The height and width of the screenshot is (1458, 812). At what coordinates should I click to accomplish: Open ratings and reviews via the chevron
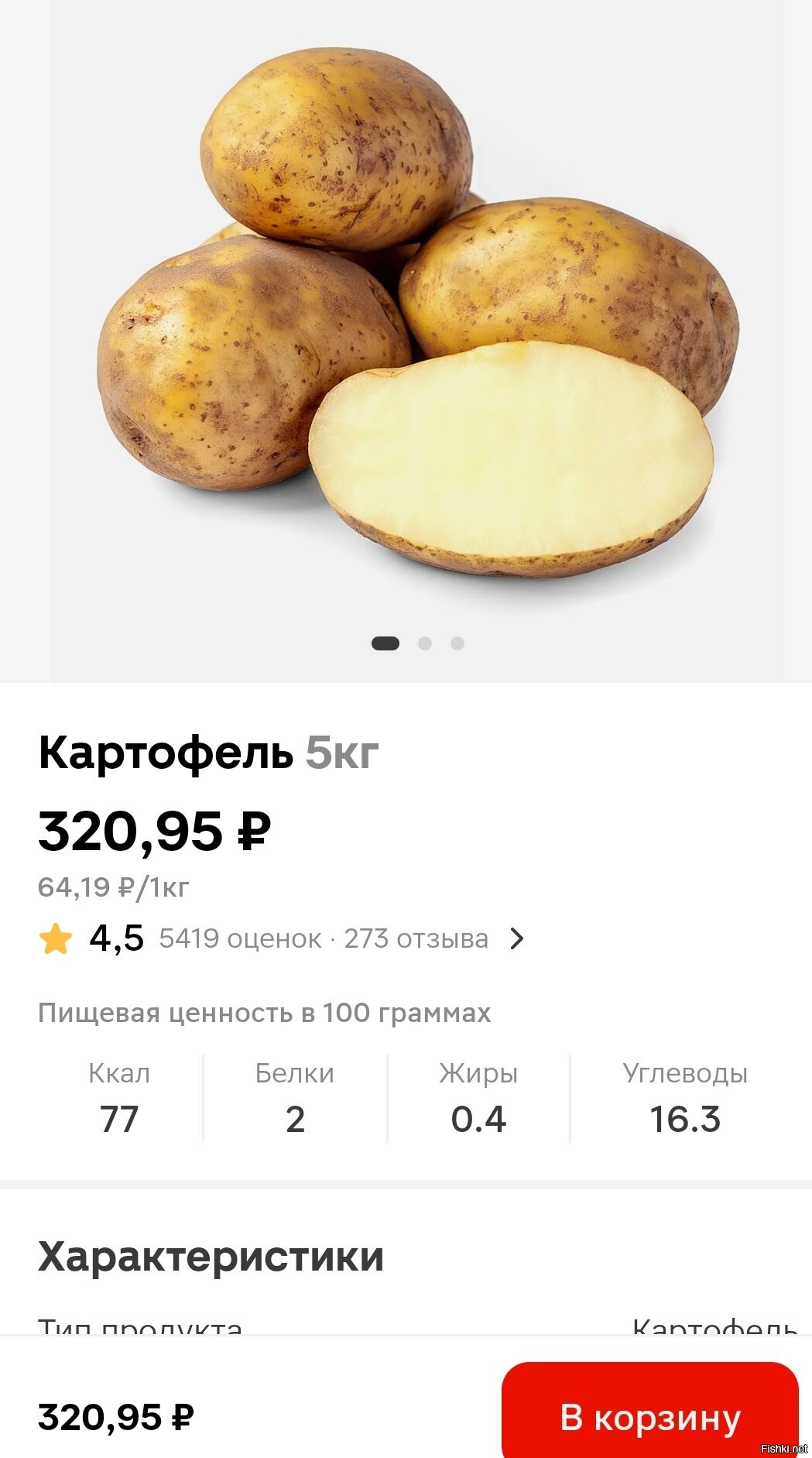(517, 938)
